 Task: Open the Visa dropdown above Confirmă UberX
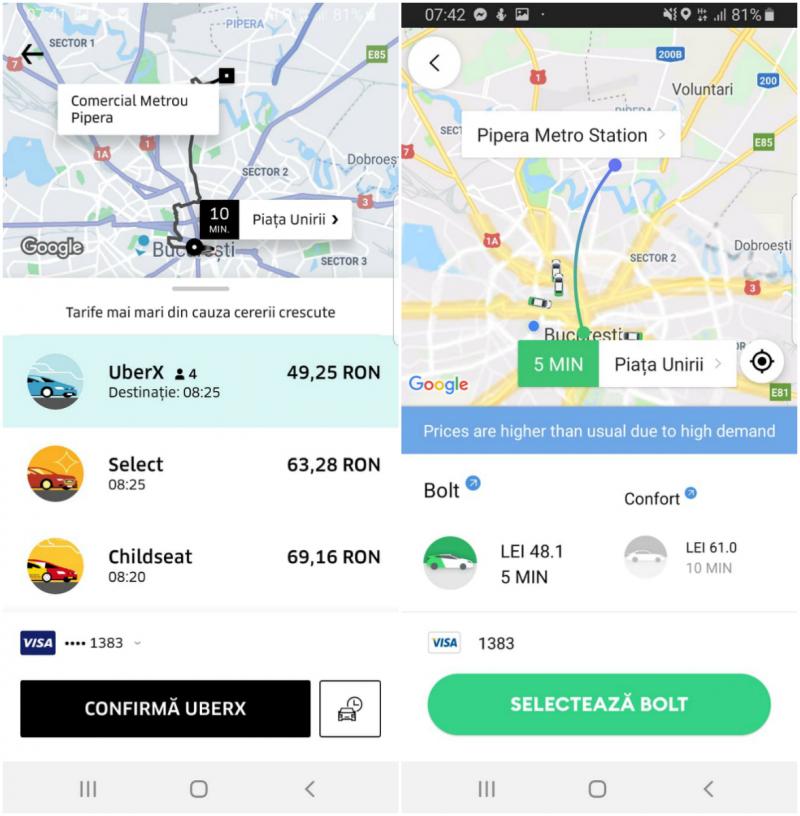pos(82,643)
